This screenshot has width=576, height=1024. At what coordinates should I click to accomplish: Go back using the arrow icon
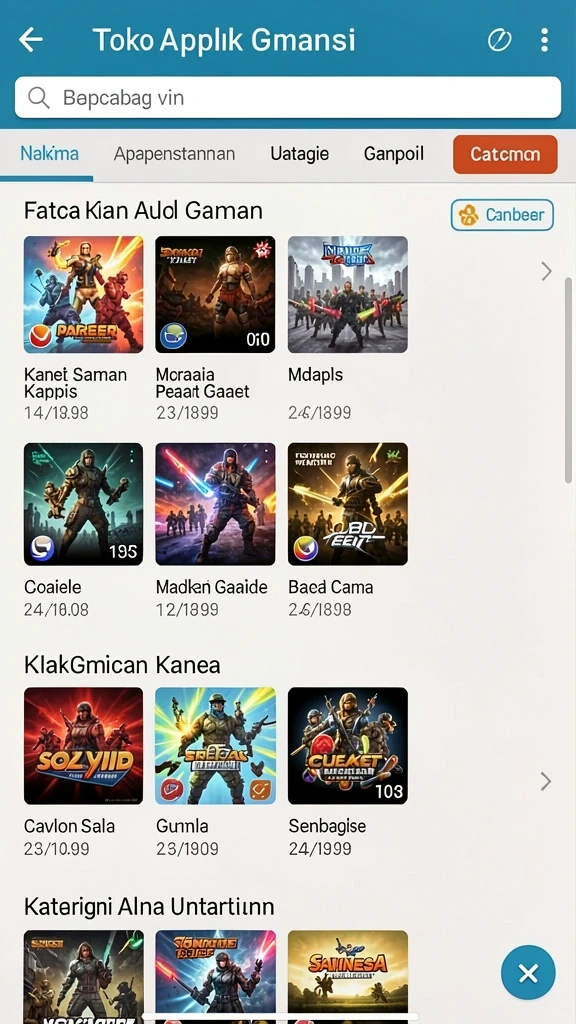tap(31, 40)
